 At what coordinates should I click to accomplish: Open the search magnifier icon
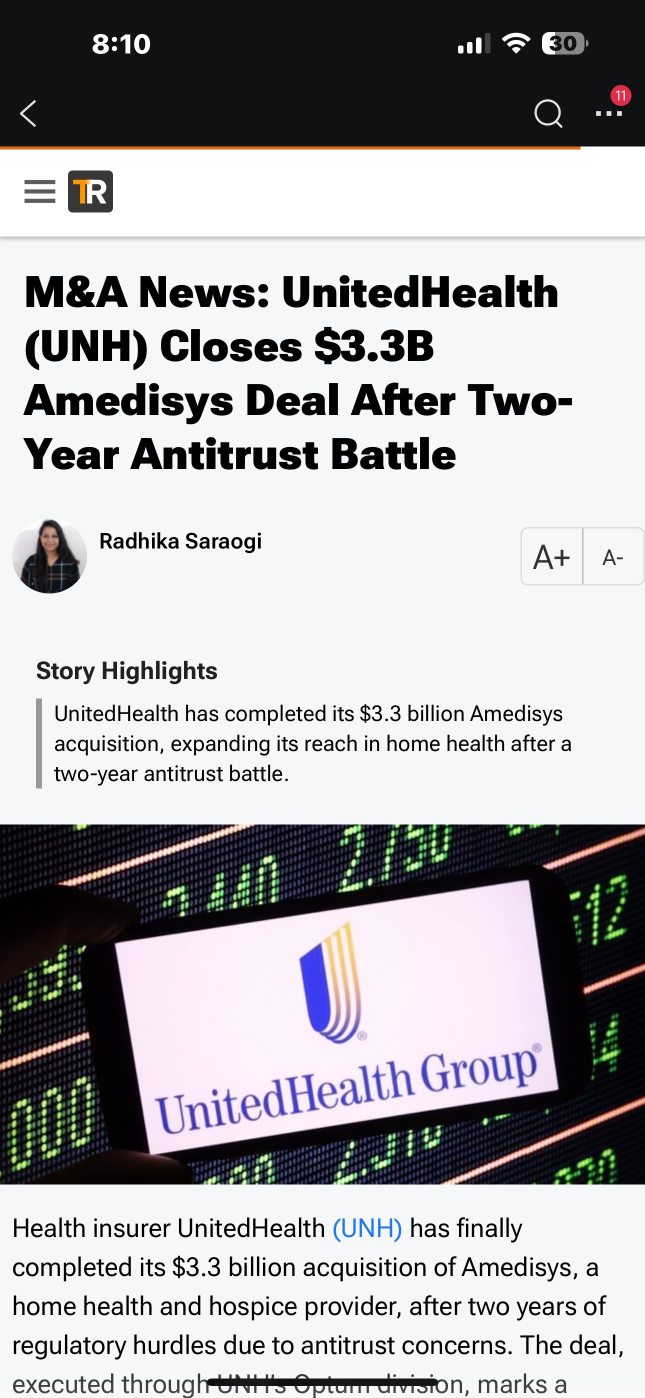(548, 114)
